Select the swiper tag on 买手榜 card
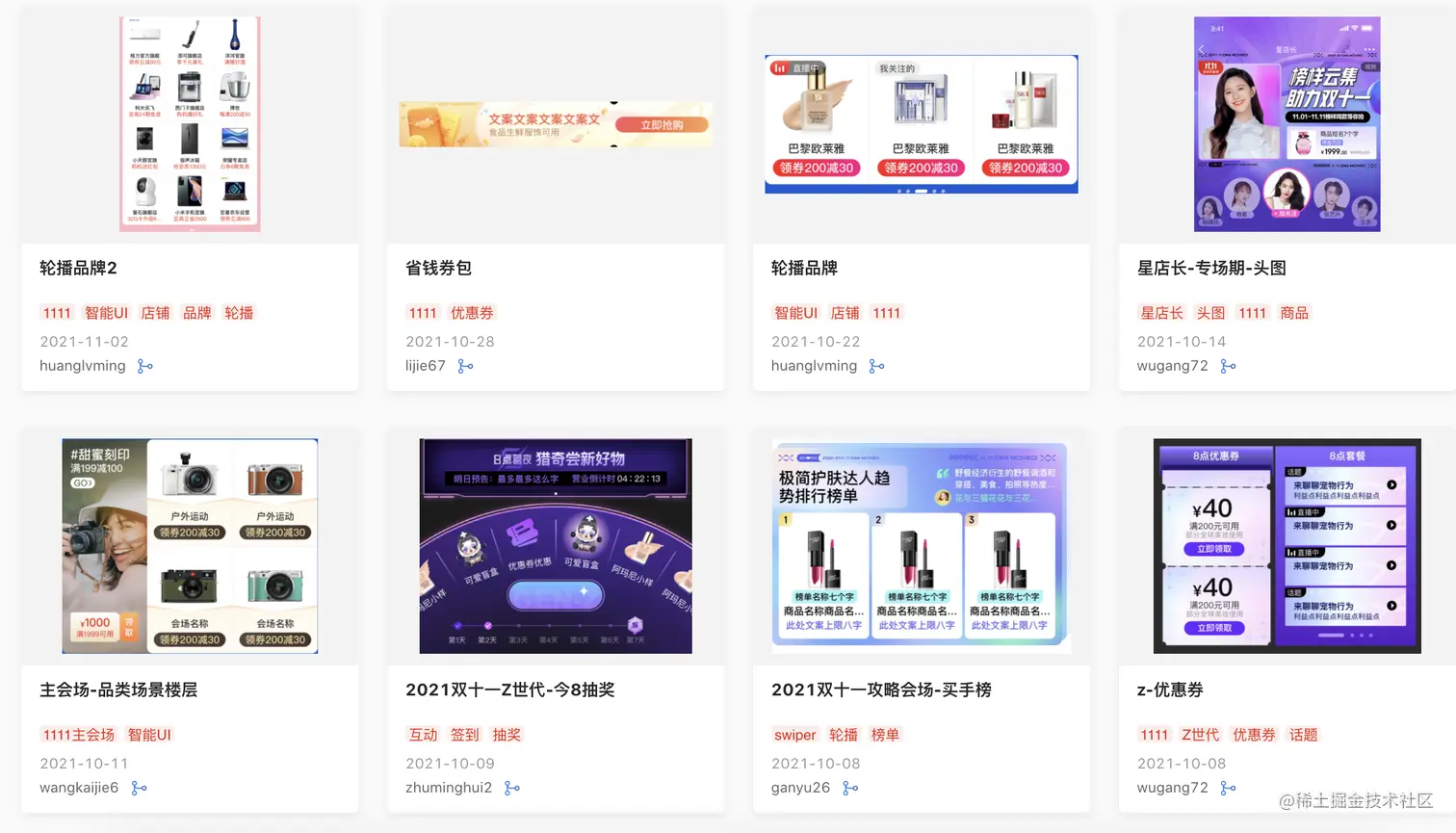Viewport: 1456px width, 833px height. 794,735
